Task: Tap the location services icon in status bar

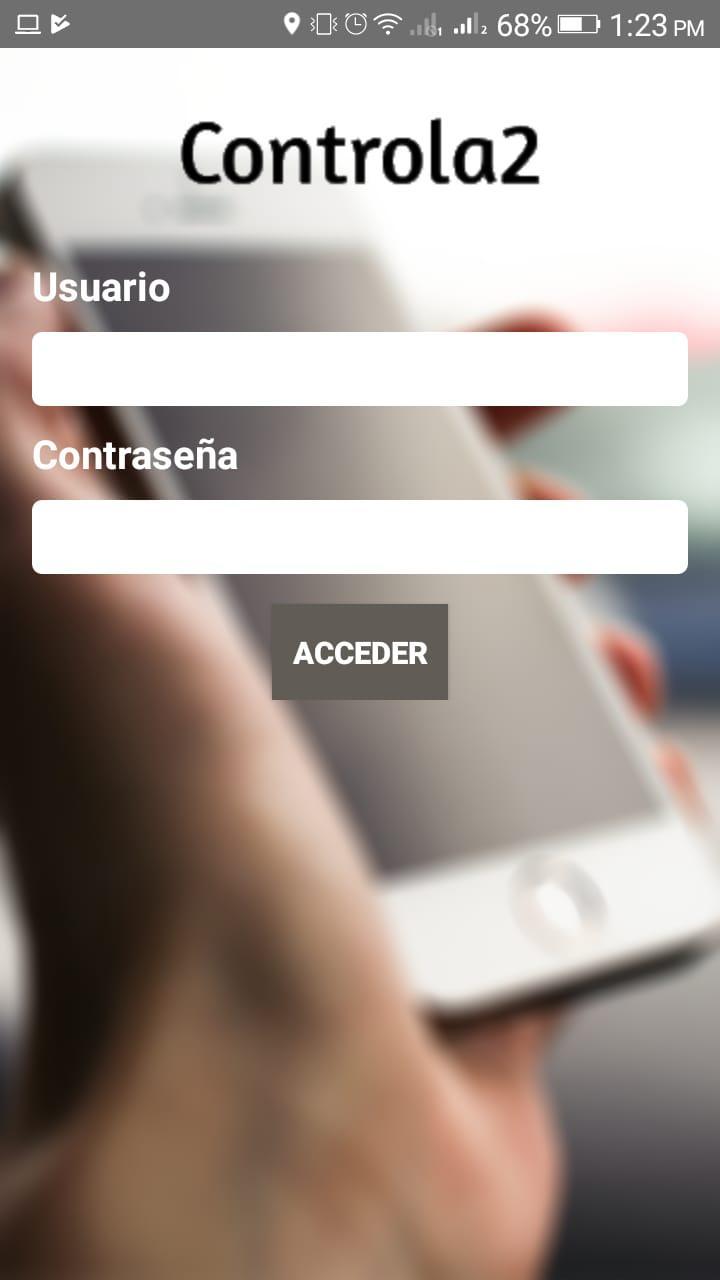Action: coord(293,22)
